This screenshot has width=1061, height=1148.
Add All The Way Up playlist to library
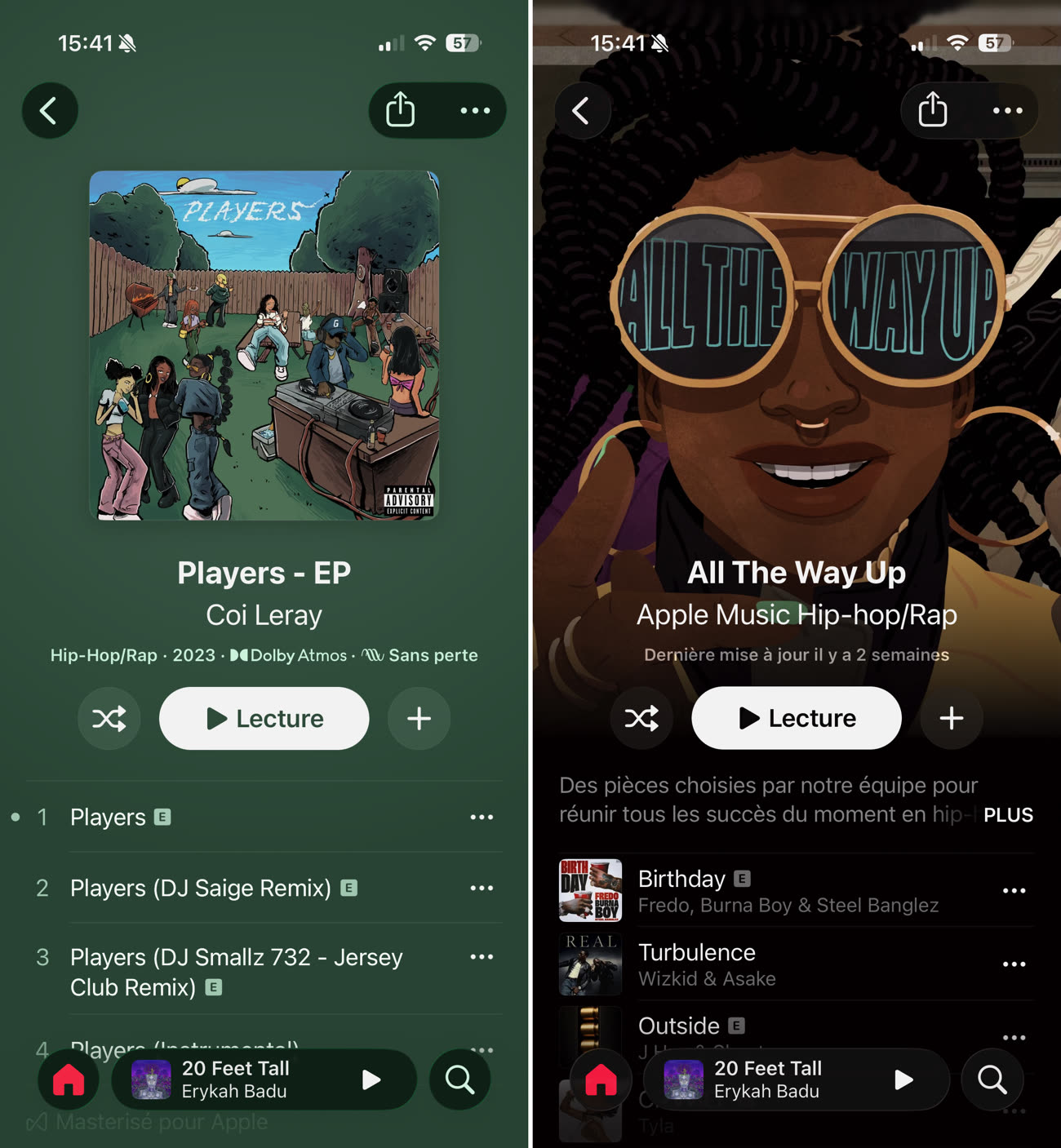[951, 718]
